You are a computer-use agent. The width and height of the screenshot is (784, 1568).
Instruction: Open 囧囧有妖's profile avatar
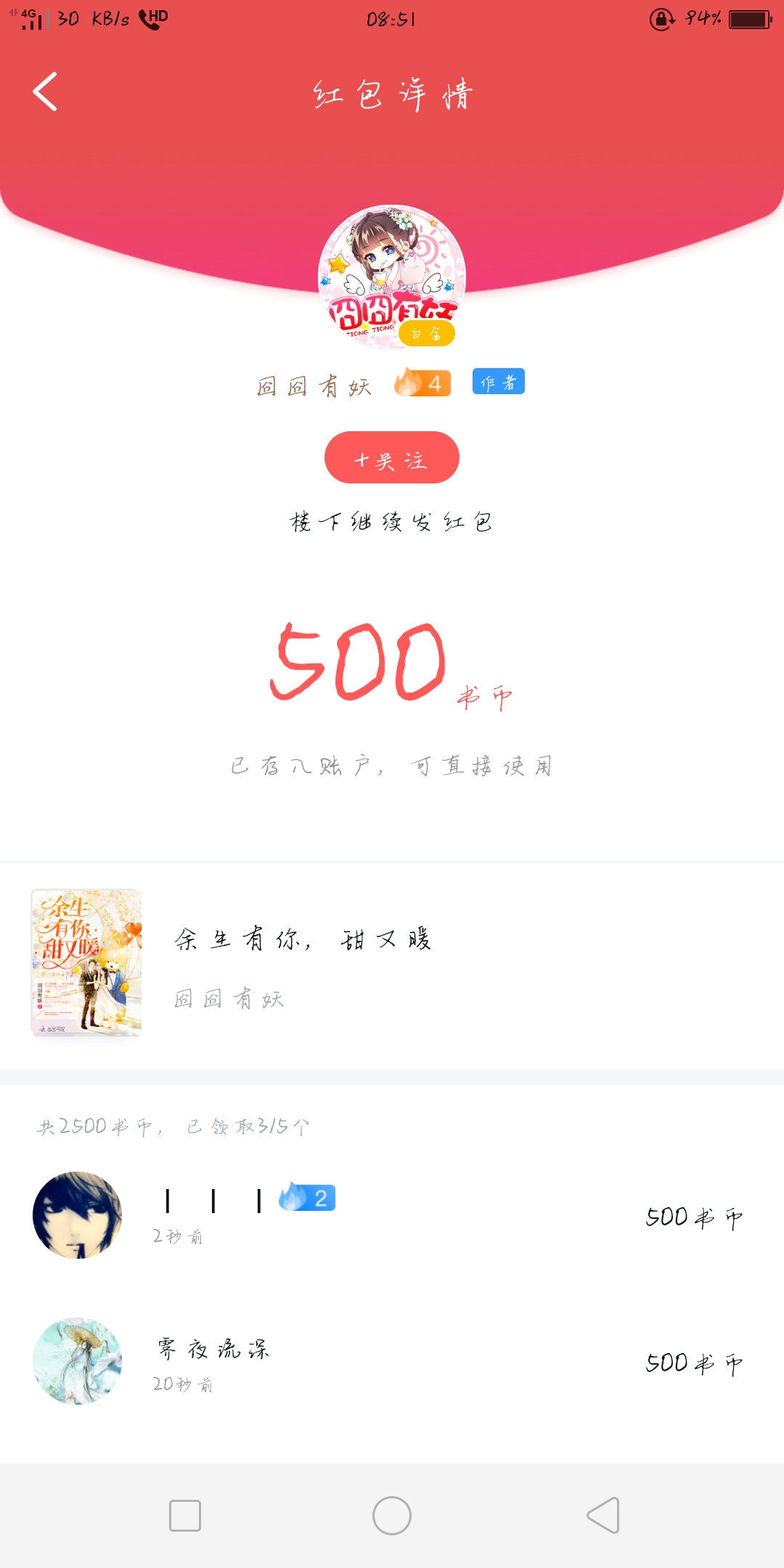[392, 277]
